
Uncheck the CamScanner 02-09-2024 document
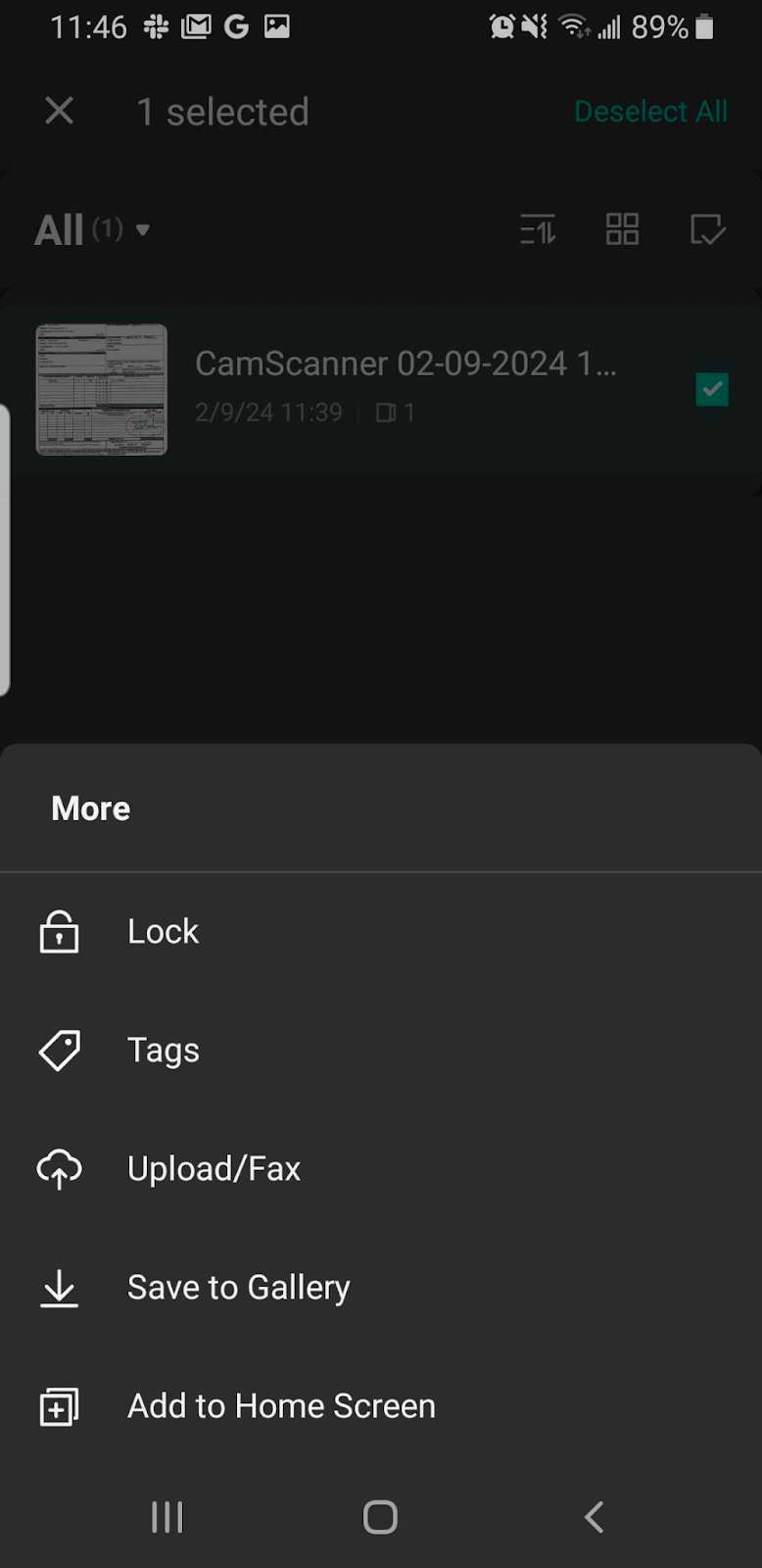tap(712, 389)
